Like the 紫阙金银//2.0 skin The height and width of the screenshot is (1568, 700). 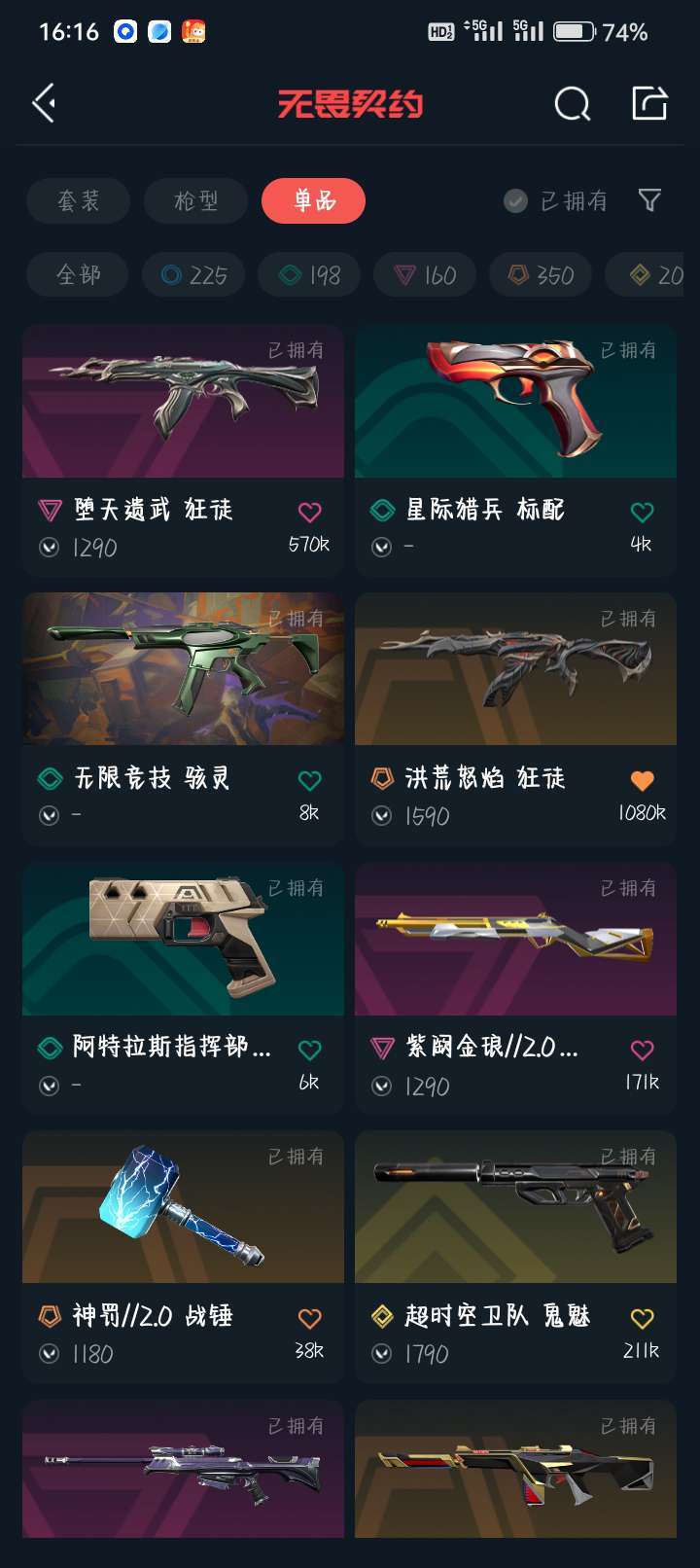click(x=642, y=1050)
